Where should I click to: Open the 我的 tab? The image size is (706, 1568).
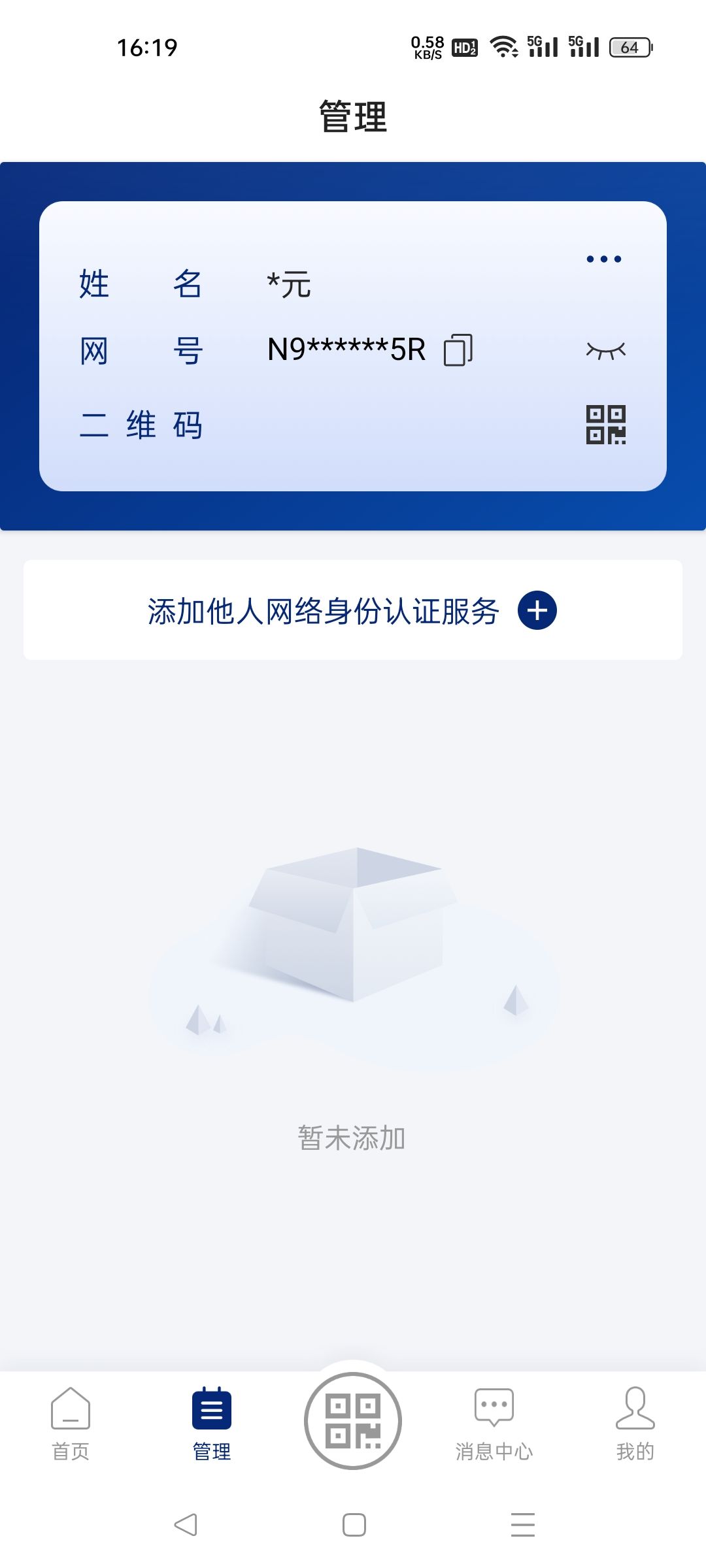[x=635, y=1424]
